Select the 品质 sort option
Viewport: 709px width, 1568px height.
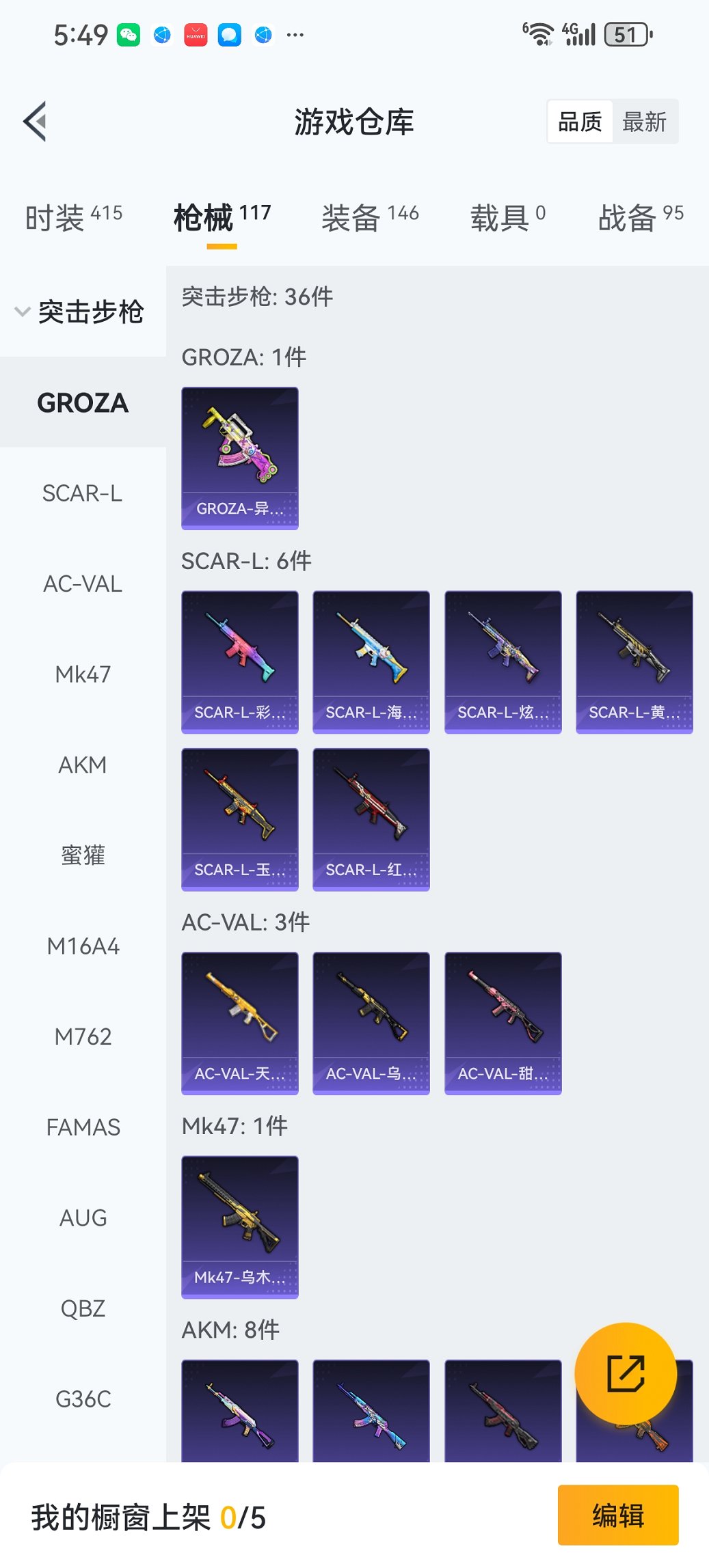(580, 122)
